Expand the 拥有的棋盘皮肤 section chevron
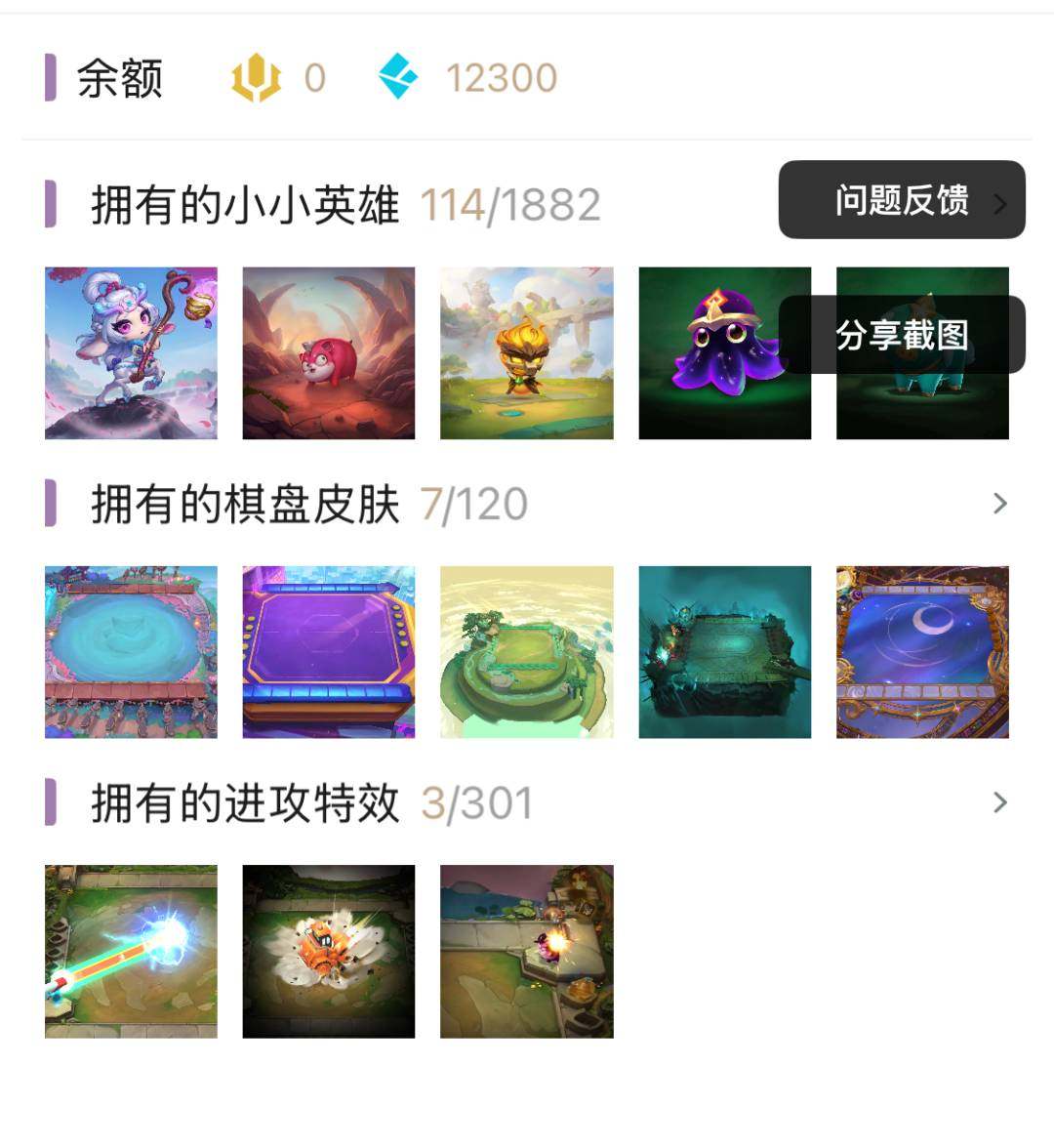The width and height of the screenshot is (1054, 1148). click(x=999, y=504)
